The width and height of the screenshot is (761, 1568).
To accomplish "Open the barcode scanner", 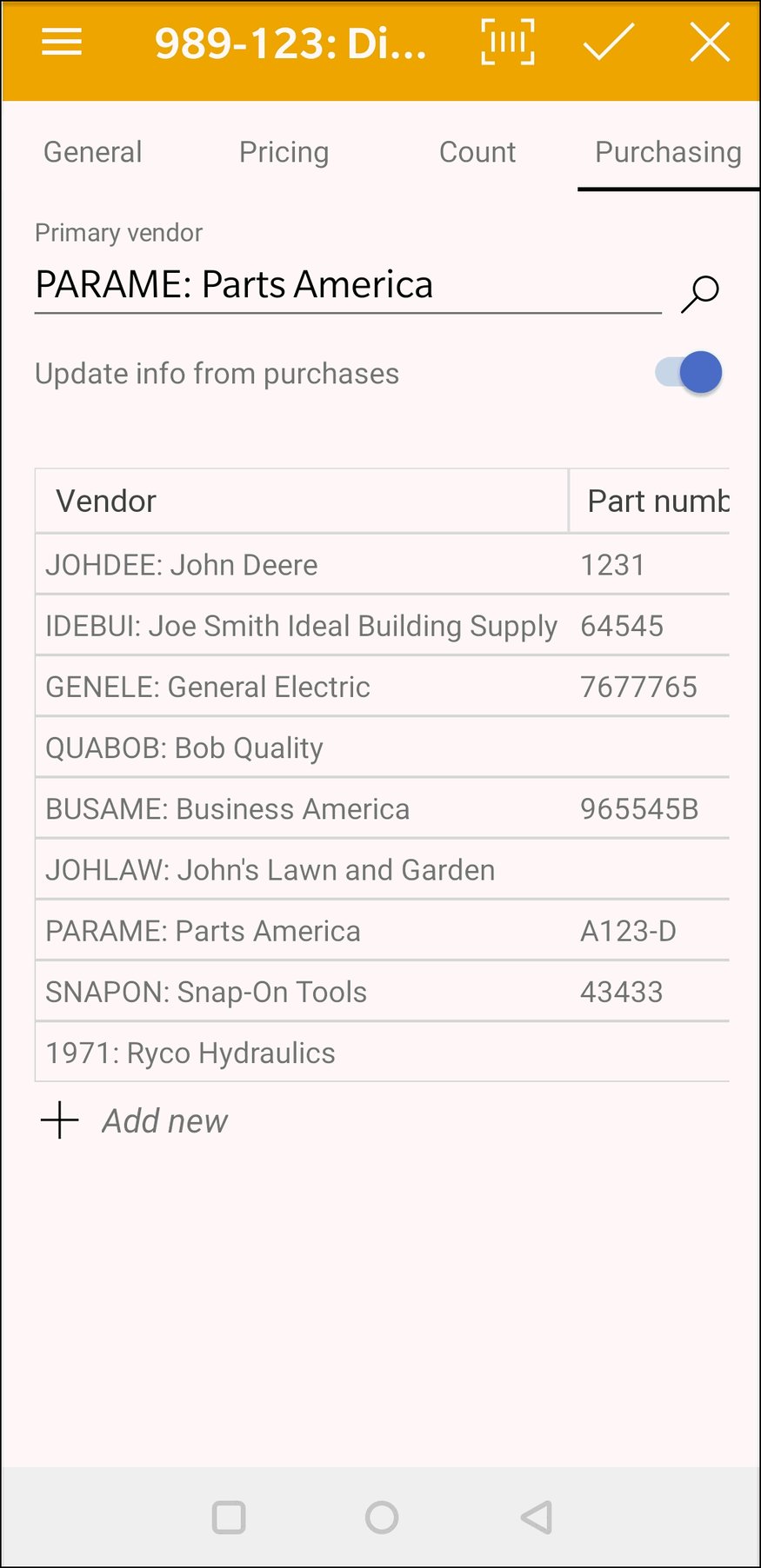I will pos(507,40).
